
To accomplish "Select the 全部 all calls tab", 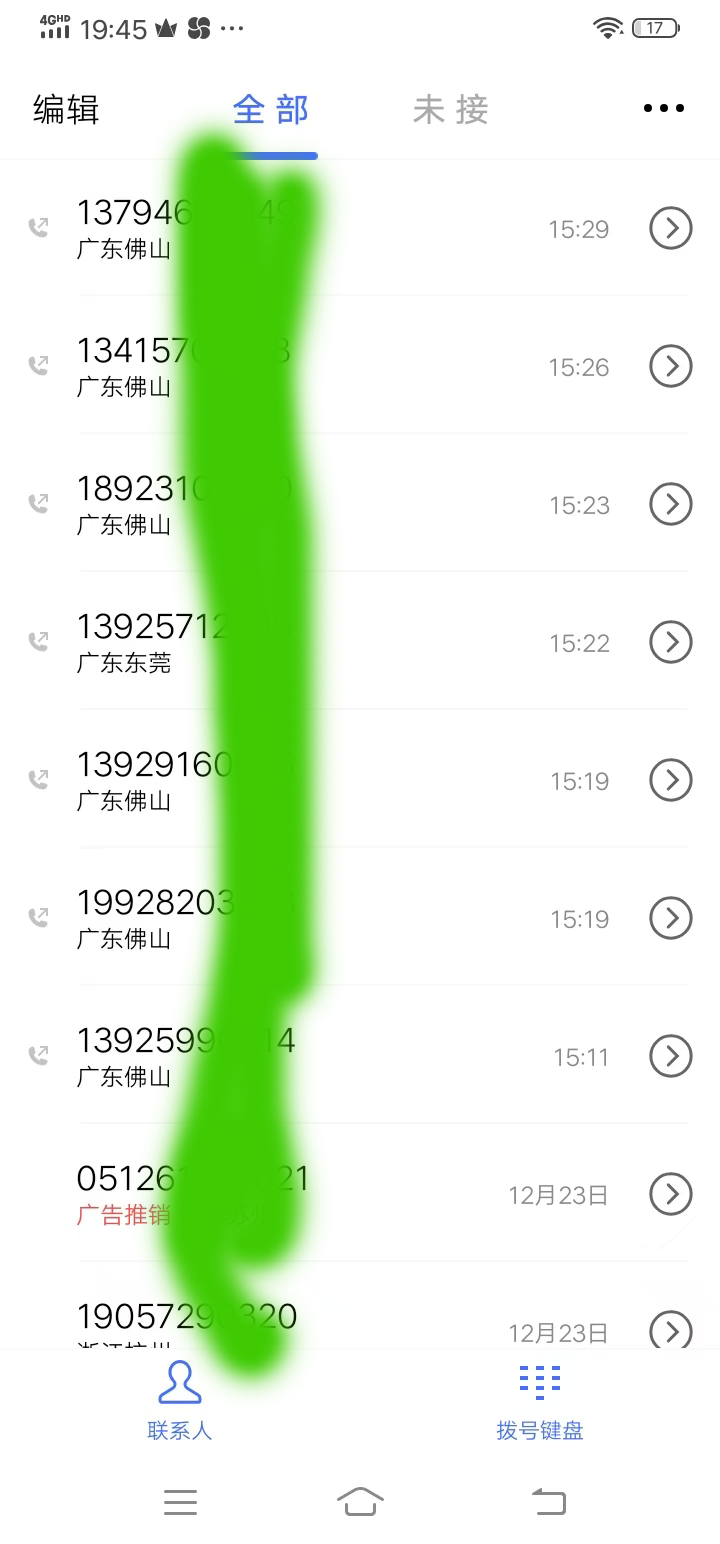I will coord(271,109).
